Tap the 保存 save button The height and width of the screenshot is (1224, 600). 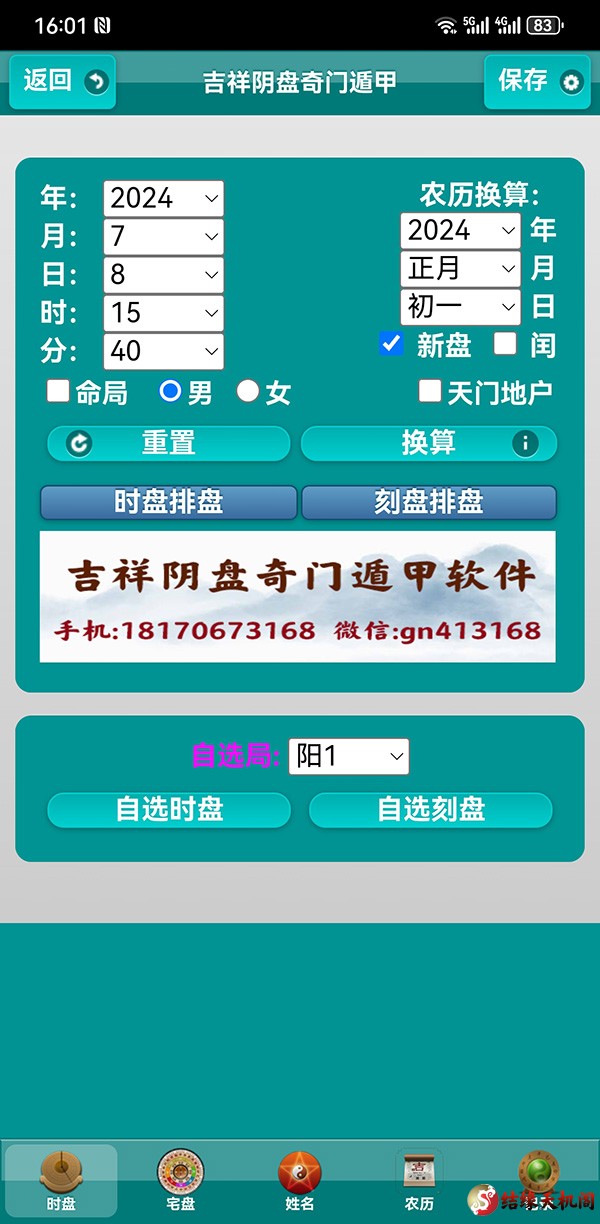539,82
